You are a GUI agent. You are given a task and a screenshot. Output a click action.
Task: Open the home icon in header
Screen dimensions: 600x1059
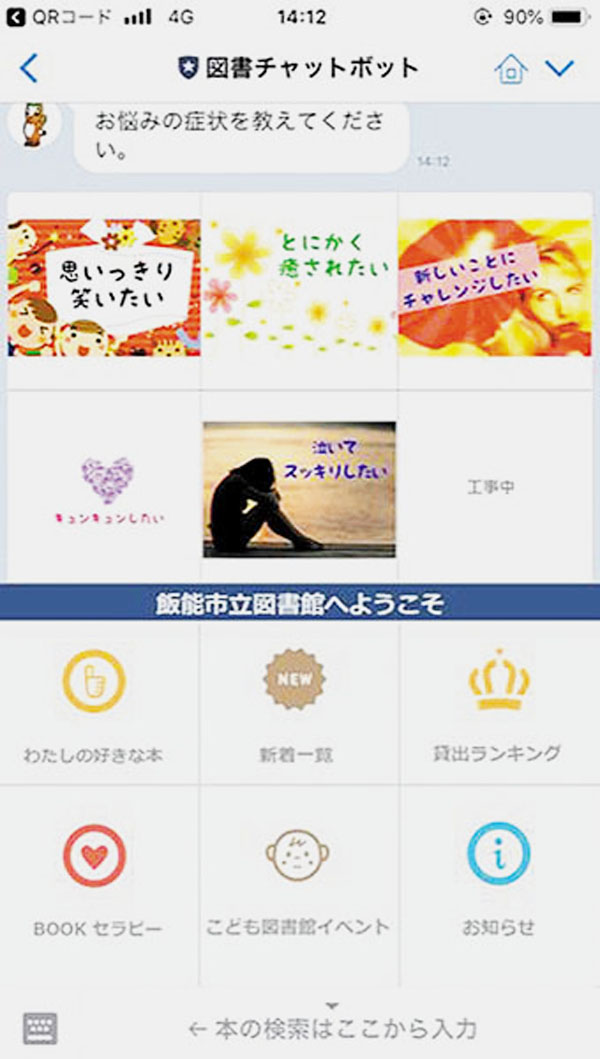pos(510,69)
